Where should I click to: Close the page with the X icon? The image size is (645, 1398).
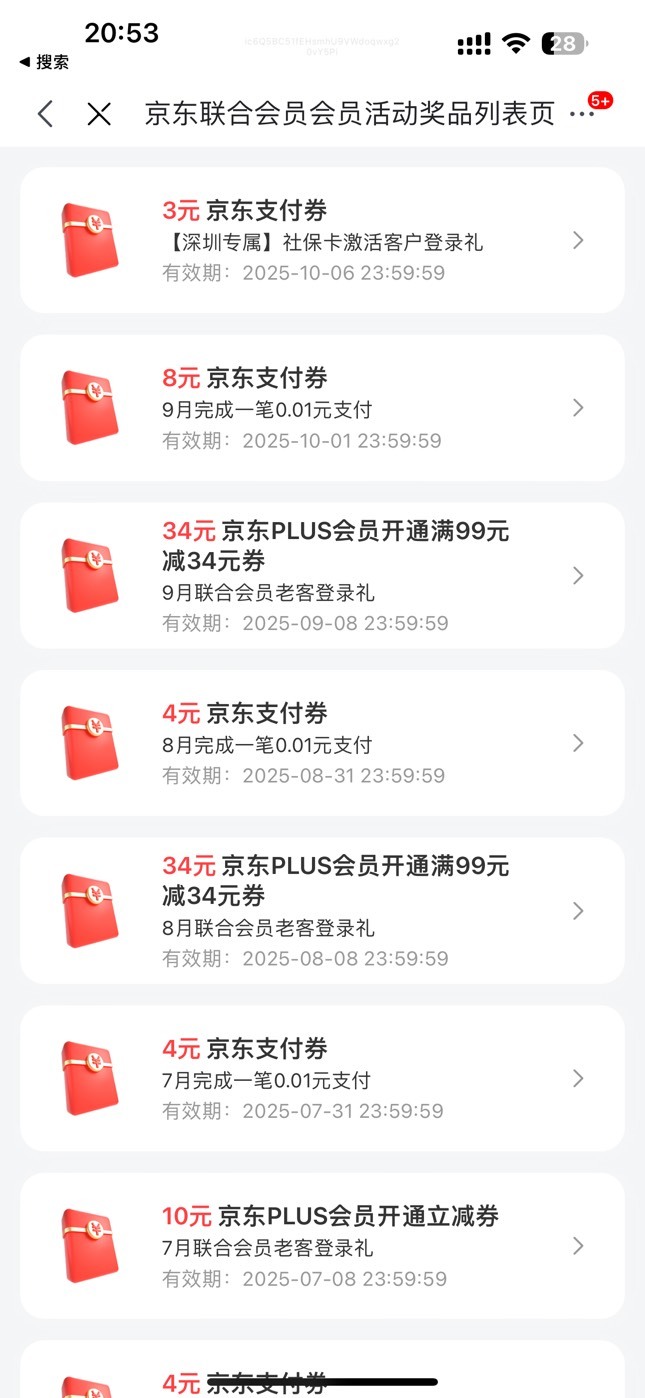(x=99, y=114)
